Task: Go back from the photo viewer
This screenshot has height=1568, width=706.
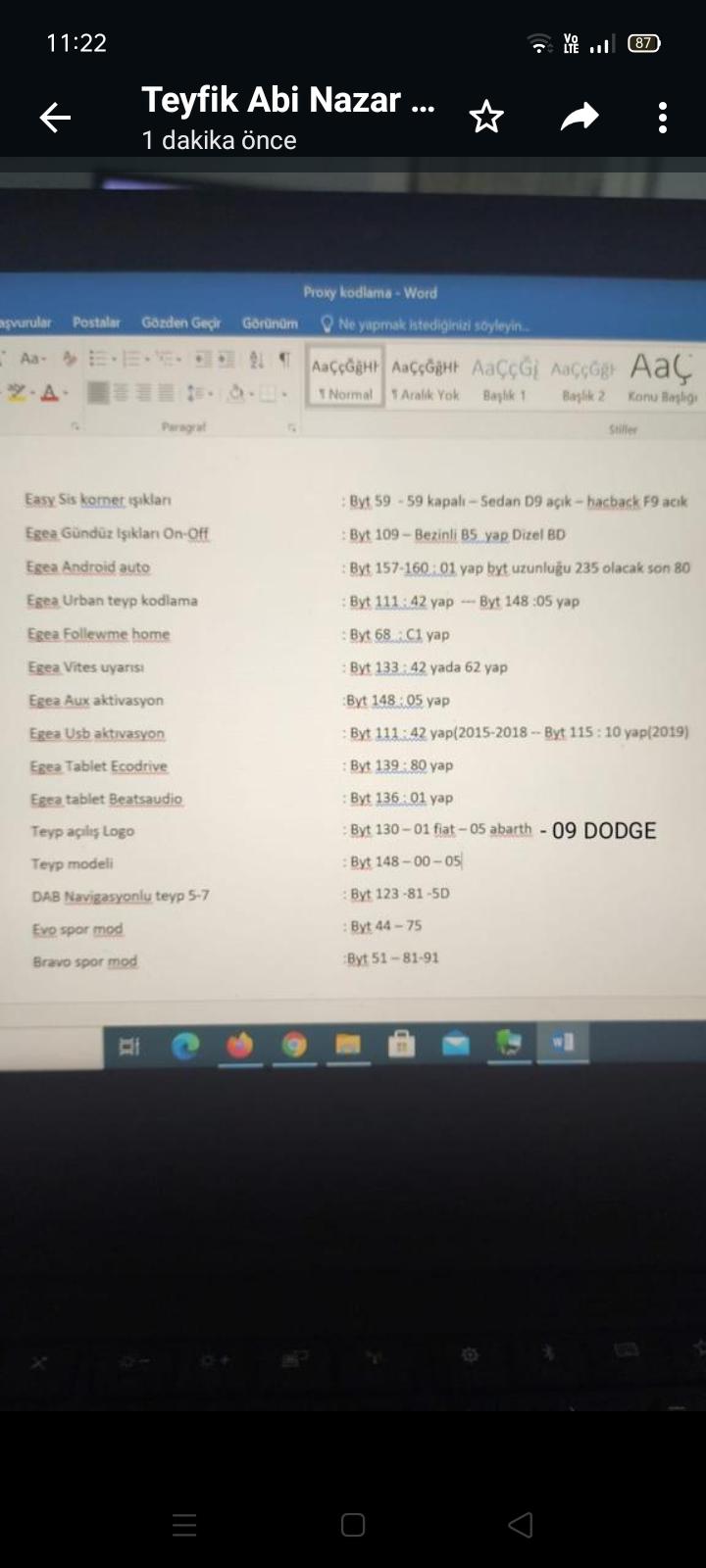Action: 55,119
